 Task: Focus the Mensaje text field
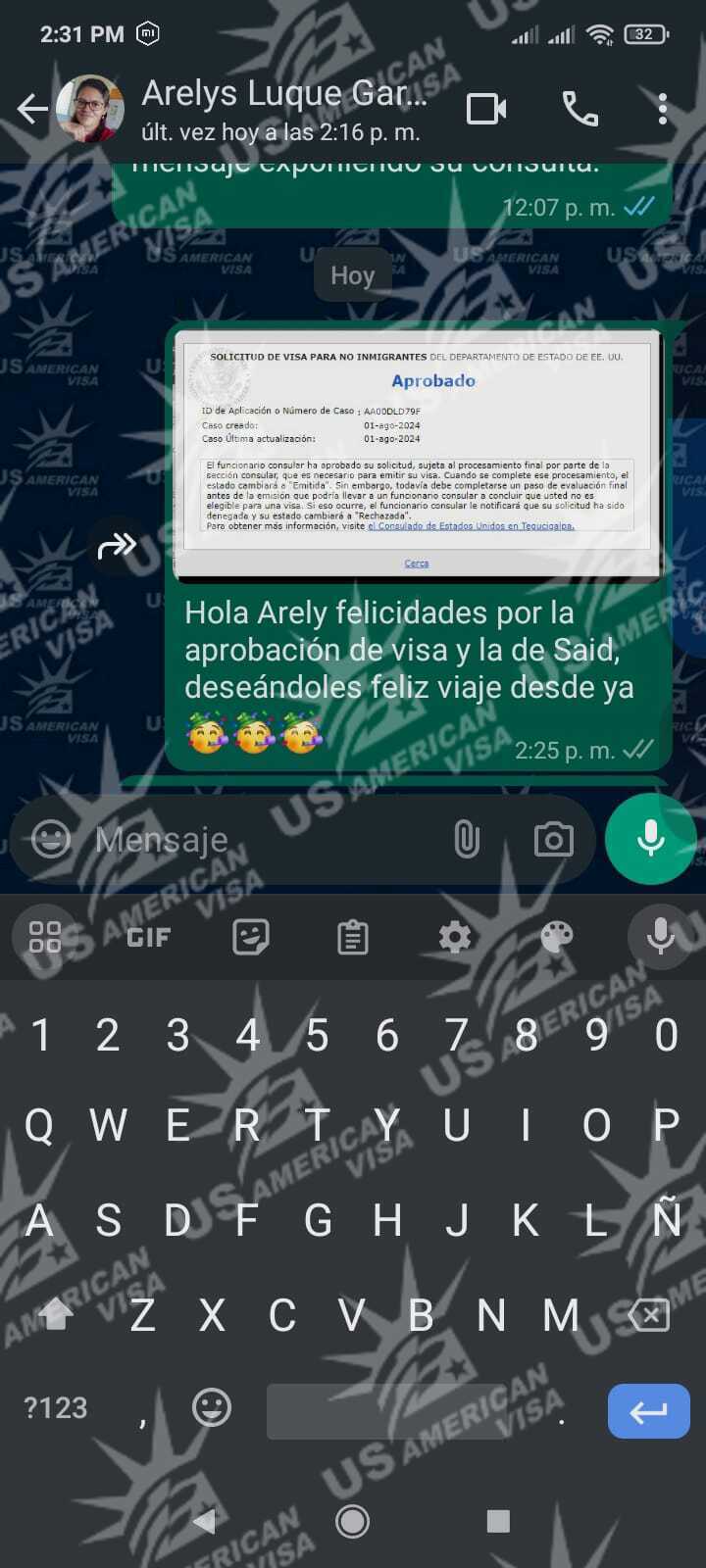pos(265,840)
